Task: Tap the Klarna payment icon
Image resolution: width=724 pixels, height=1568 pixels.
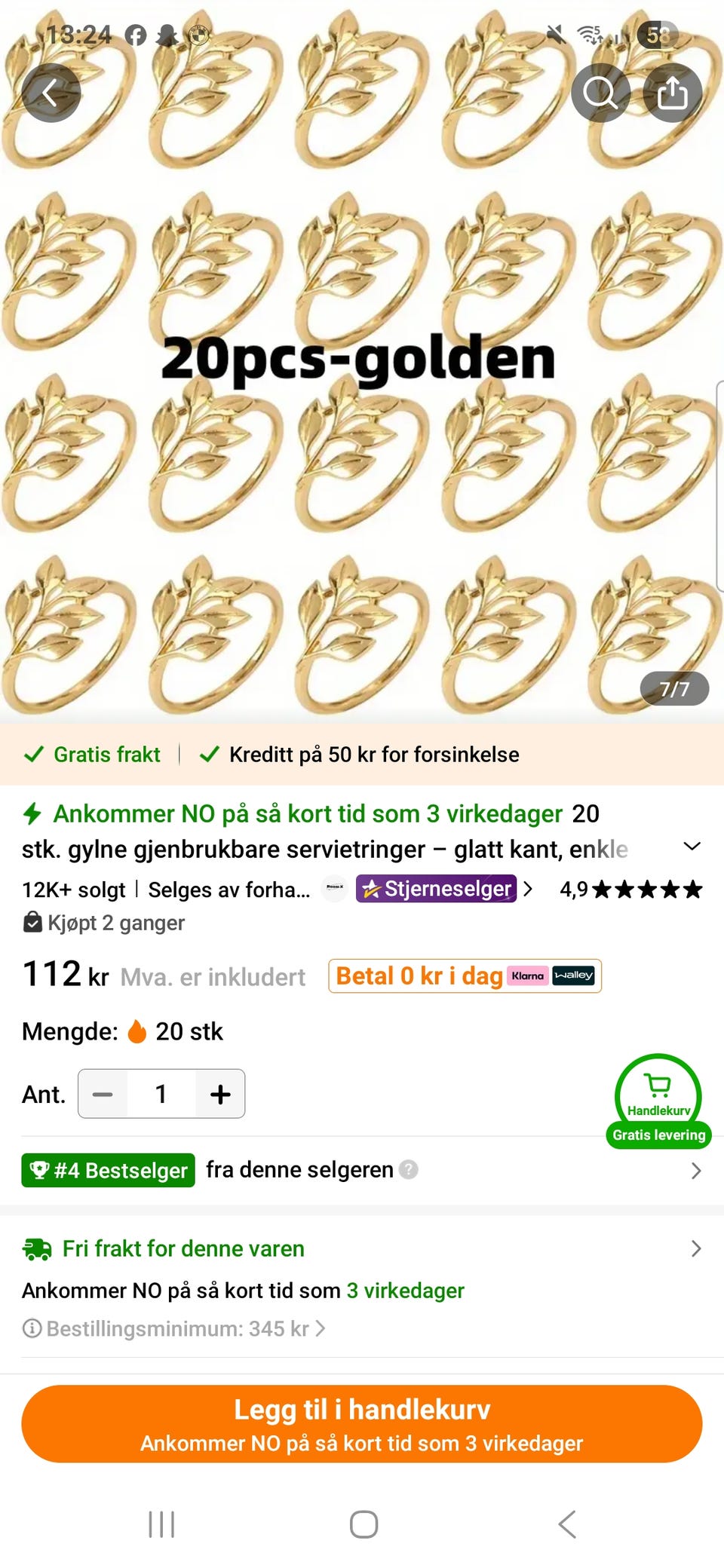Action: (x=528, y=975)
